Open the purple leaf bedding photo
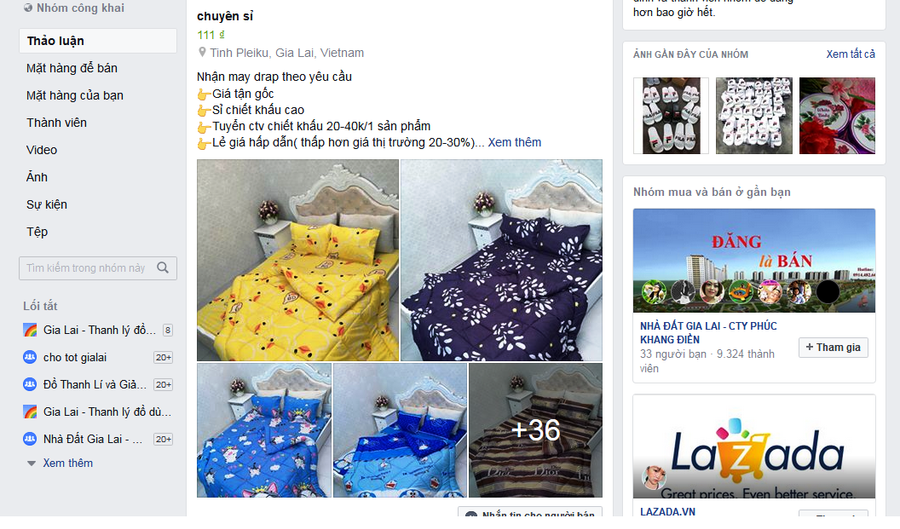900x529 pixels. tap(501, 260)
